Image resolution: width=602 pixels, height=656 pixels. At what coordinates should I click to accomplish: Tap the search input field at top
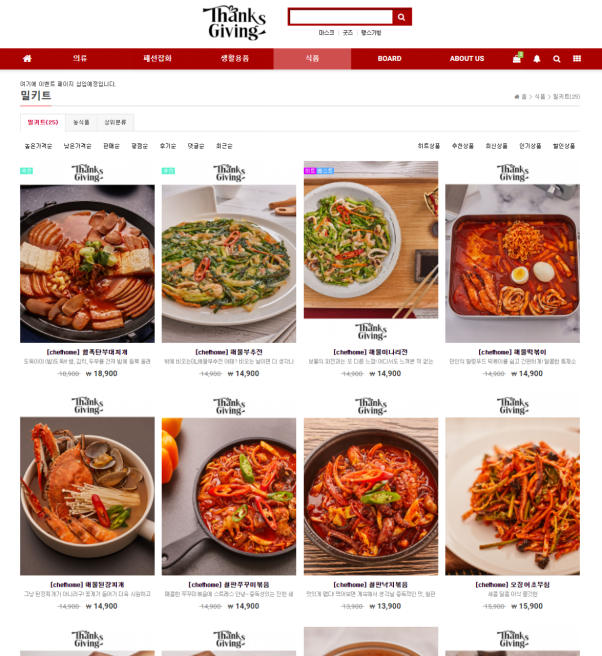pyautogui.click(x=340, y=17)
